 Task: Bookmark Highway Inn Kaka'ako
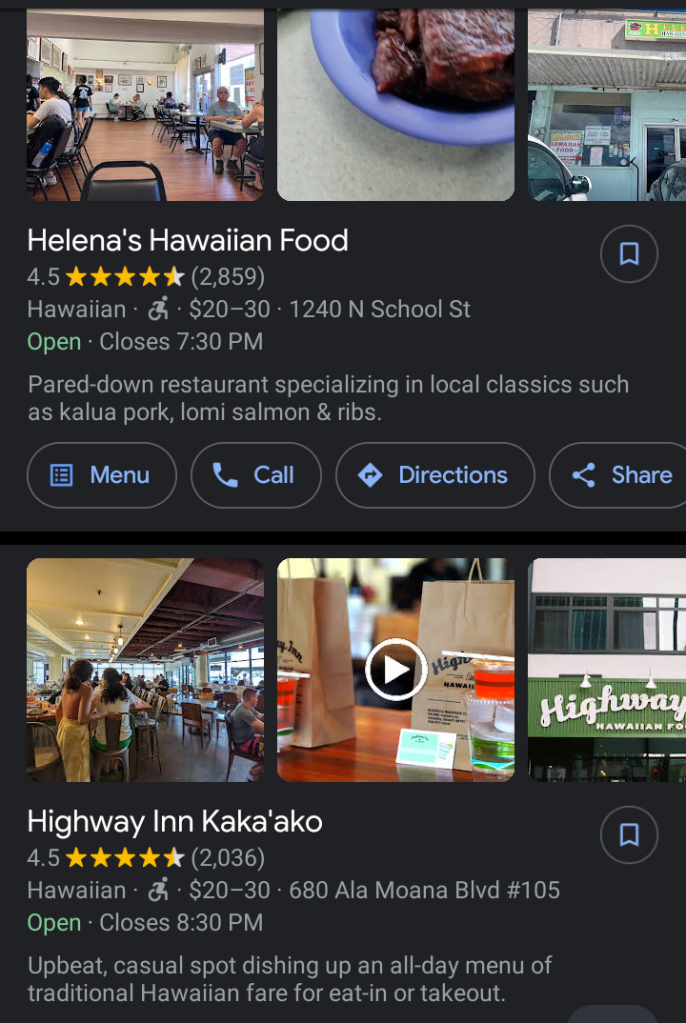(629, 835)
